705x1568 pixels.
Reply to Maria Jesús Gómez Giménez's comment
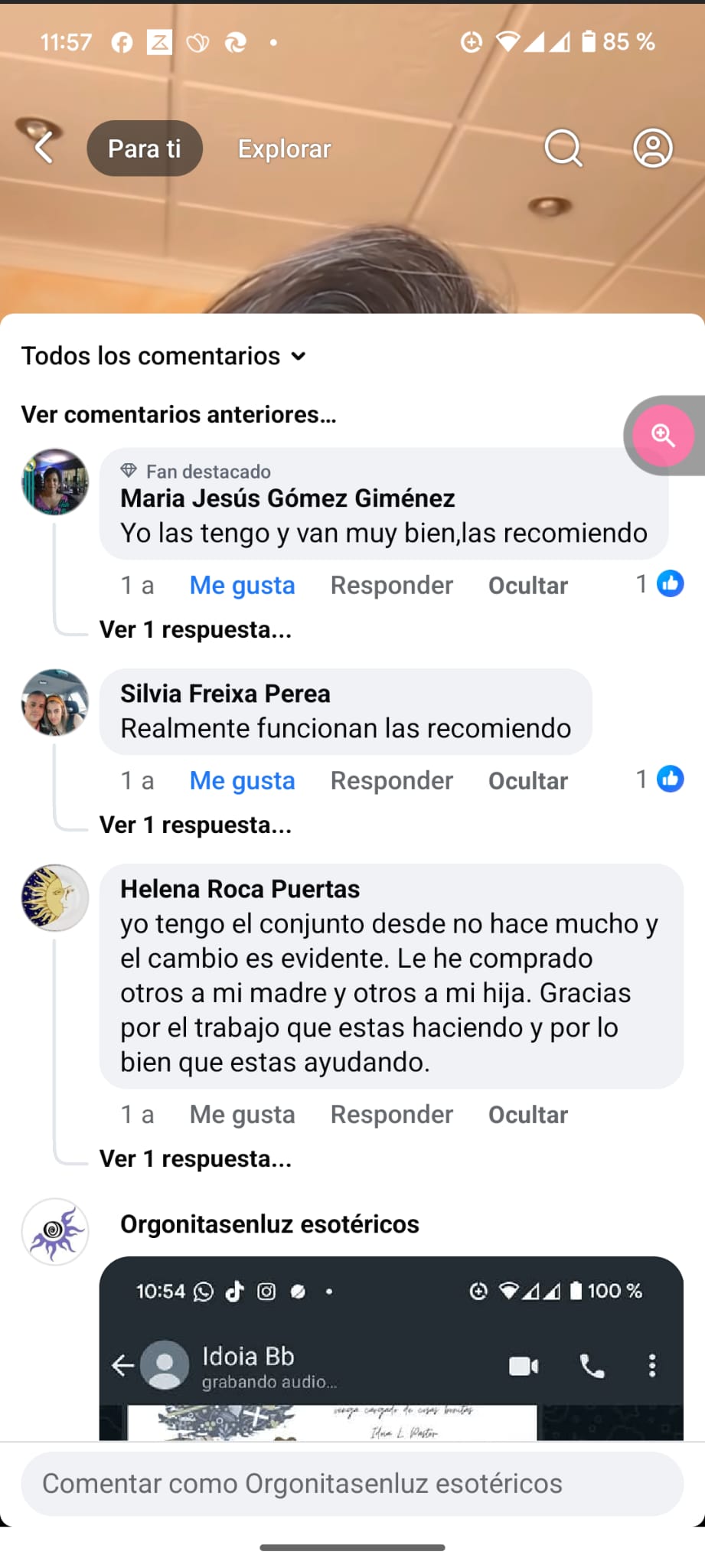tap(392, 585)
